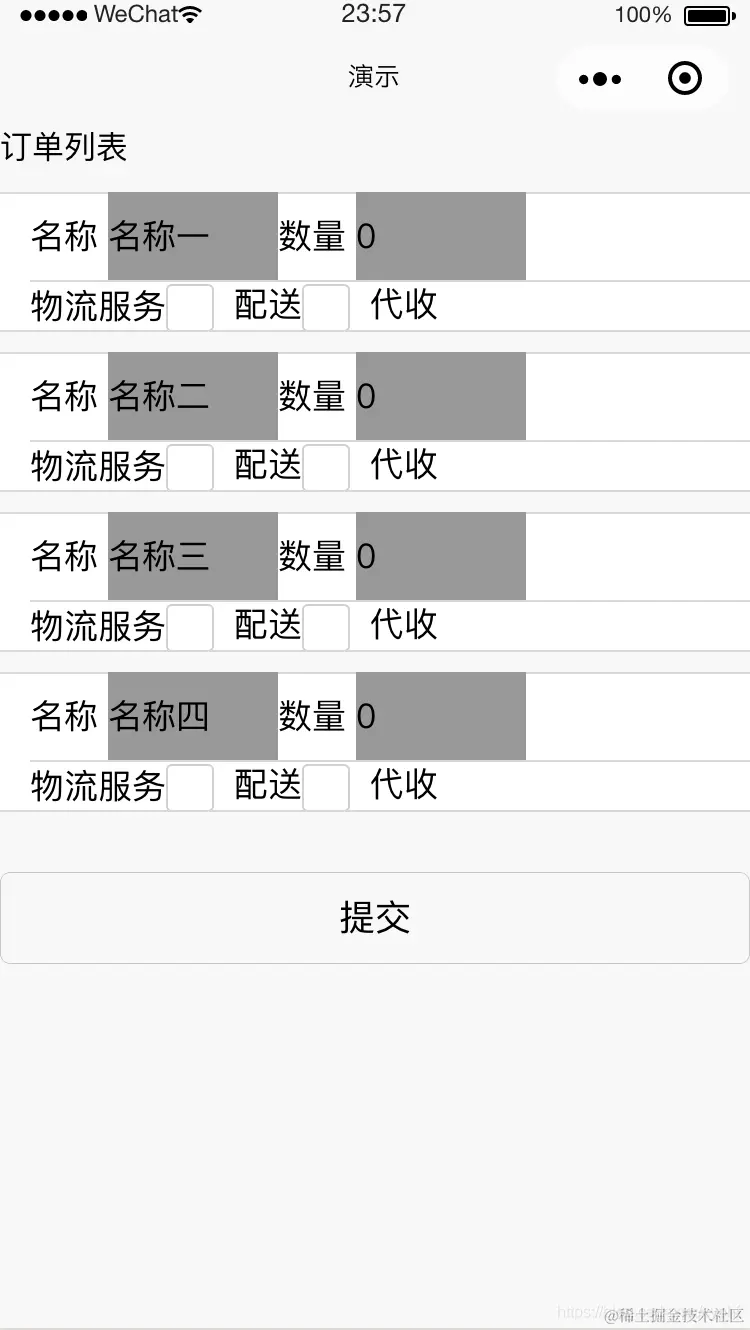Image resolution: width=750 pixels, height=1330 pixels.
Task: Check 代收 for the 名称一 order
Action: [x=326, y=307]
